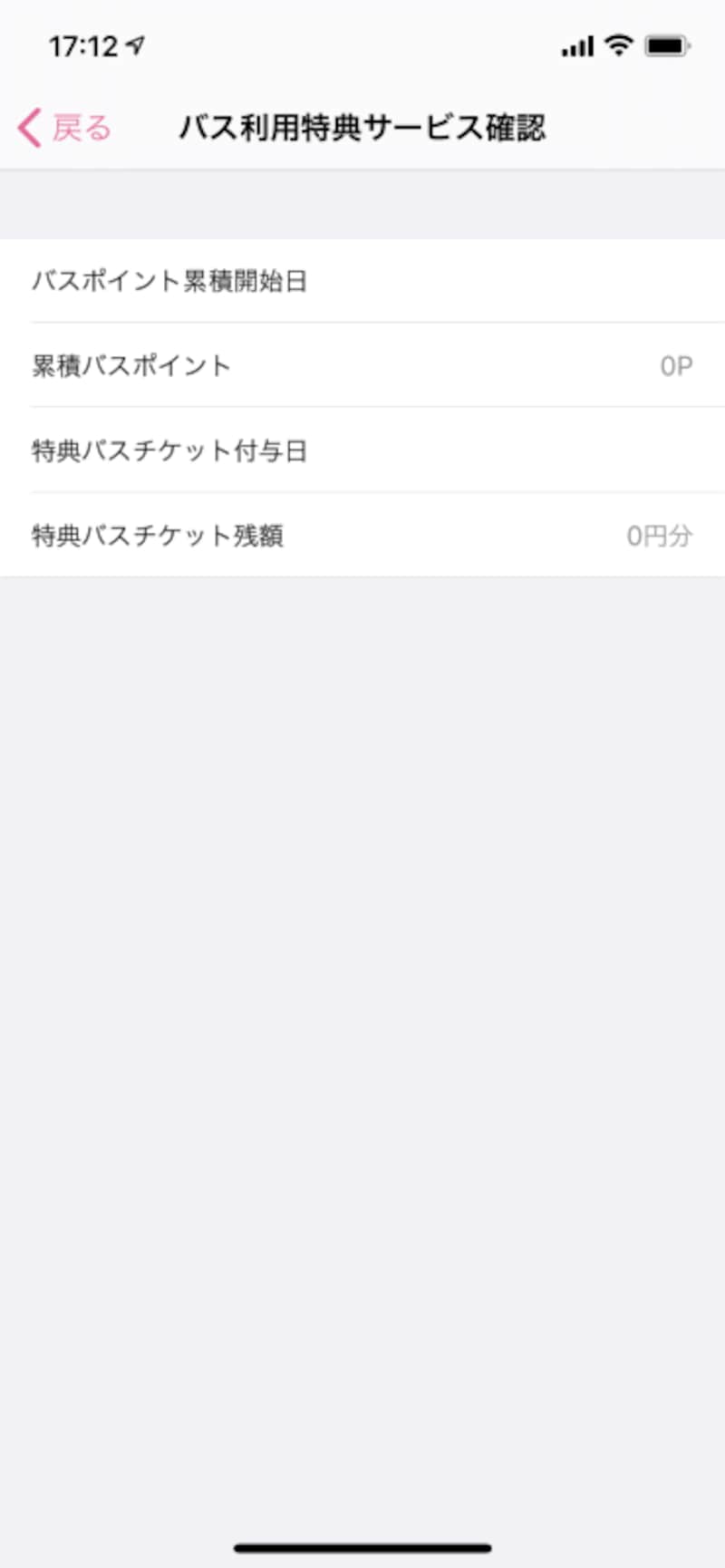Select the 特典バスチケット付与日 row
Screen dimensions: 725x1568
tap(362, 450)
